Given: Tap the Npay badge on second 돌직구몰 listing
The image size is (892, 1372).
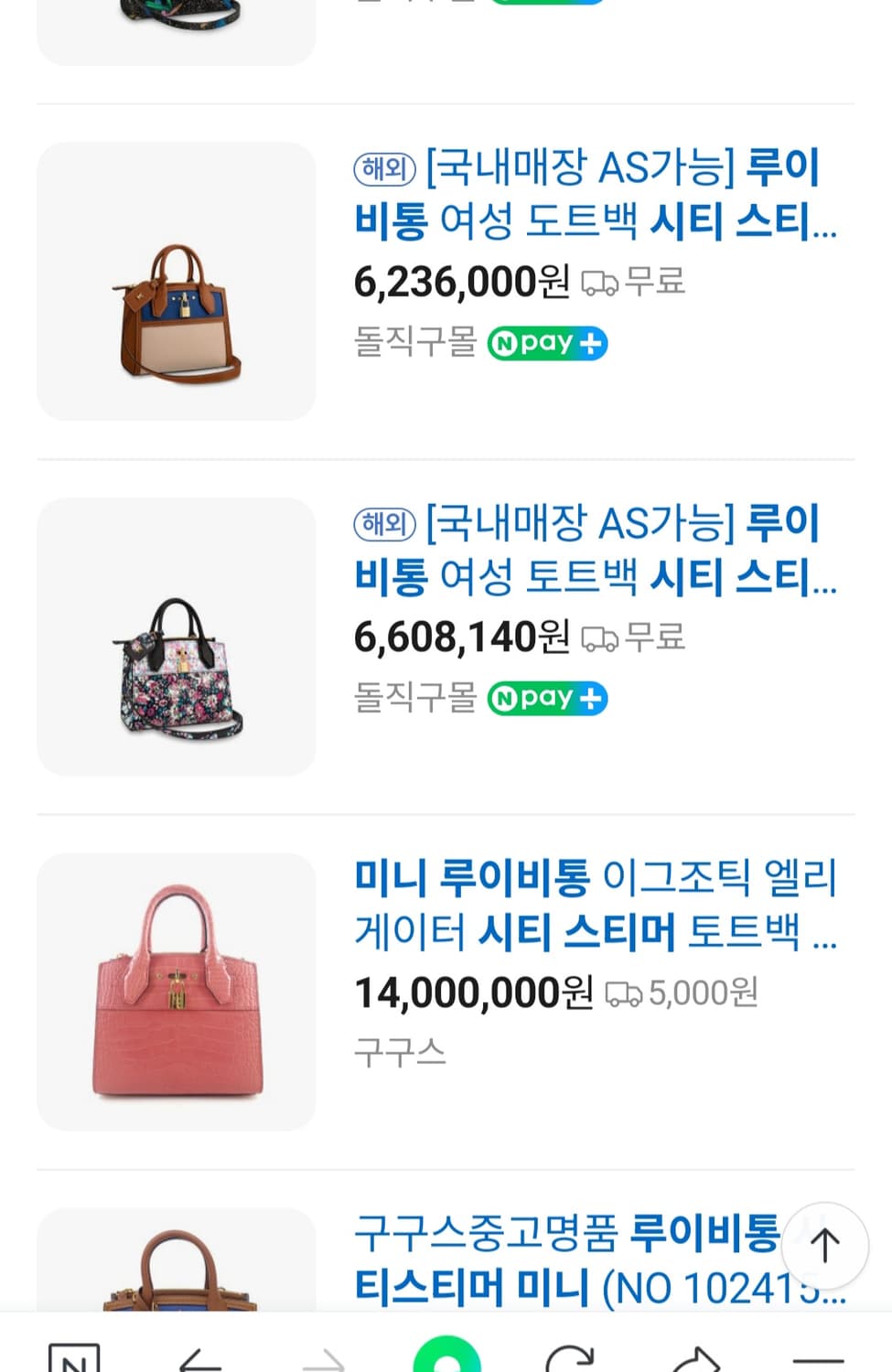Looking at the screenshot, I should [546, 698].
